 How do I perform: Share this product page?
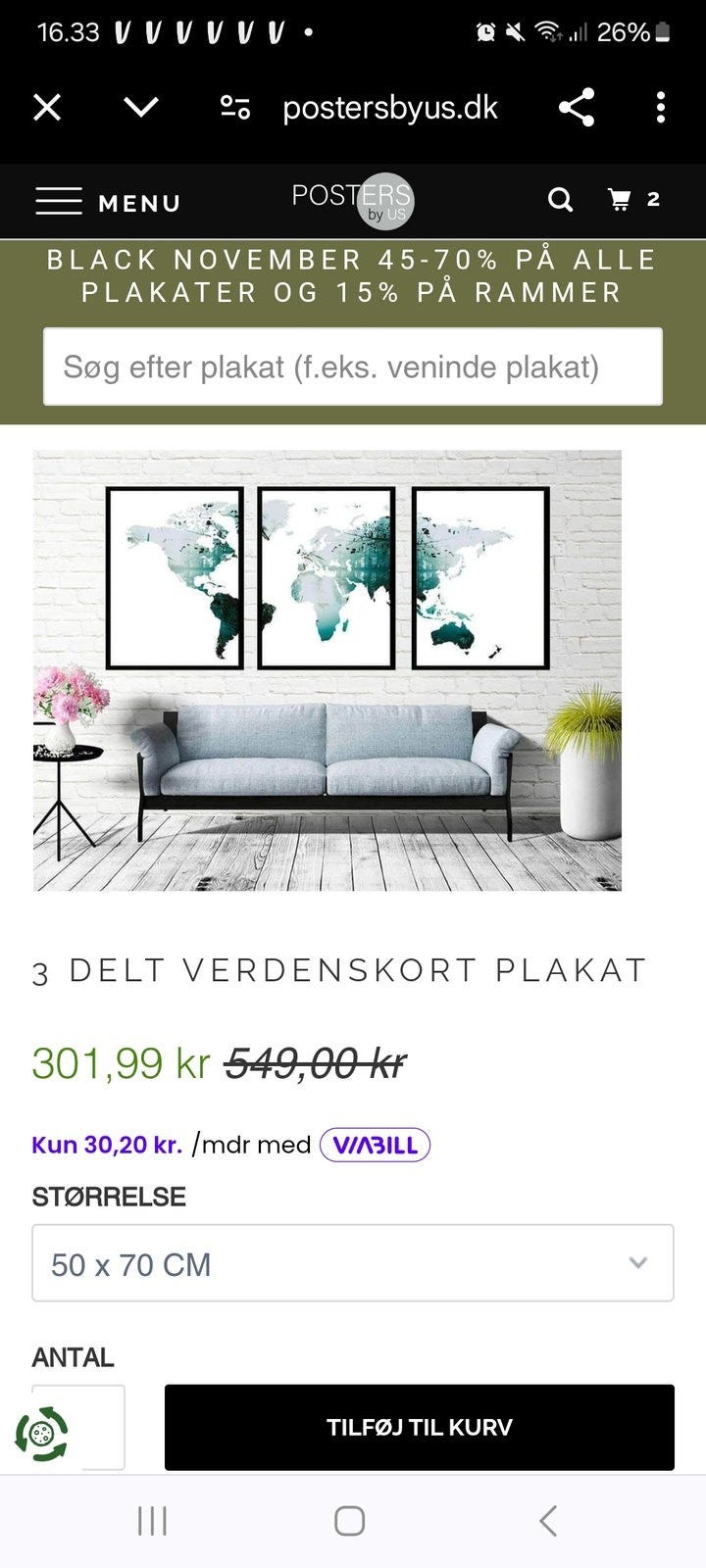pos(577,108)
